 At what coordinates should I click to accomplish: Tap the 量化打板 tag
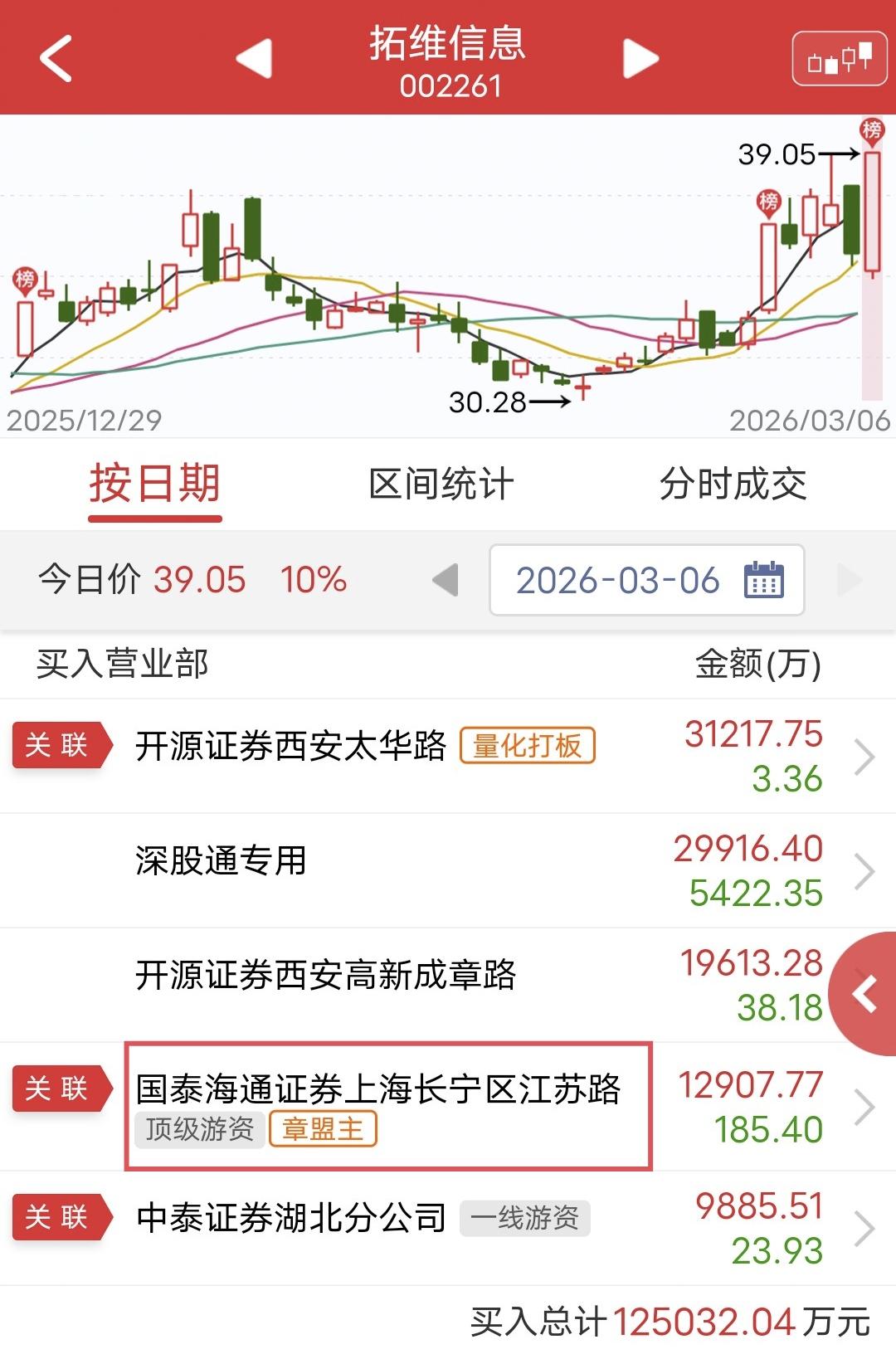click(528, 746)
